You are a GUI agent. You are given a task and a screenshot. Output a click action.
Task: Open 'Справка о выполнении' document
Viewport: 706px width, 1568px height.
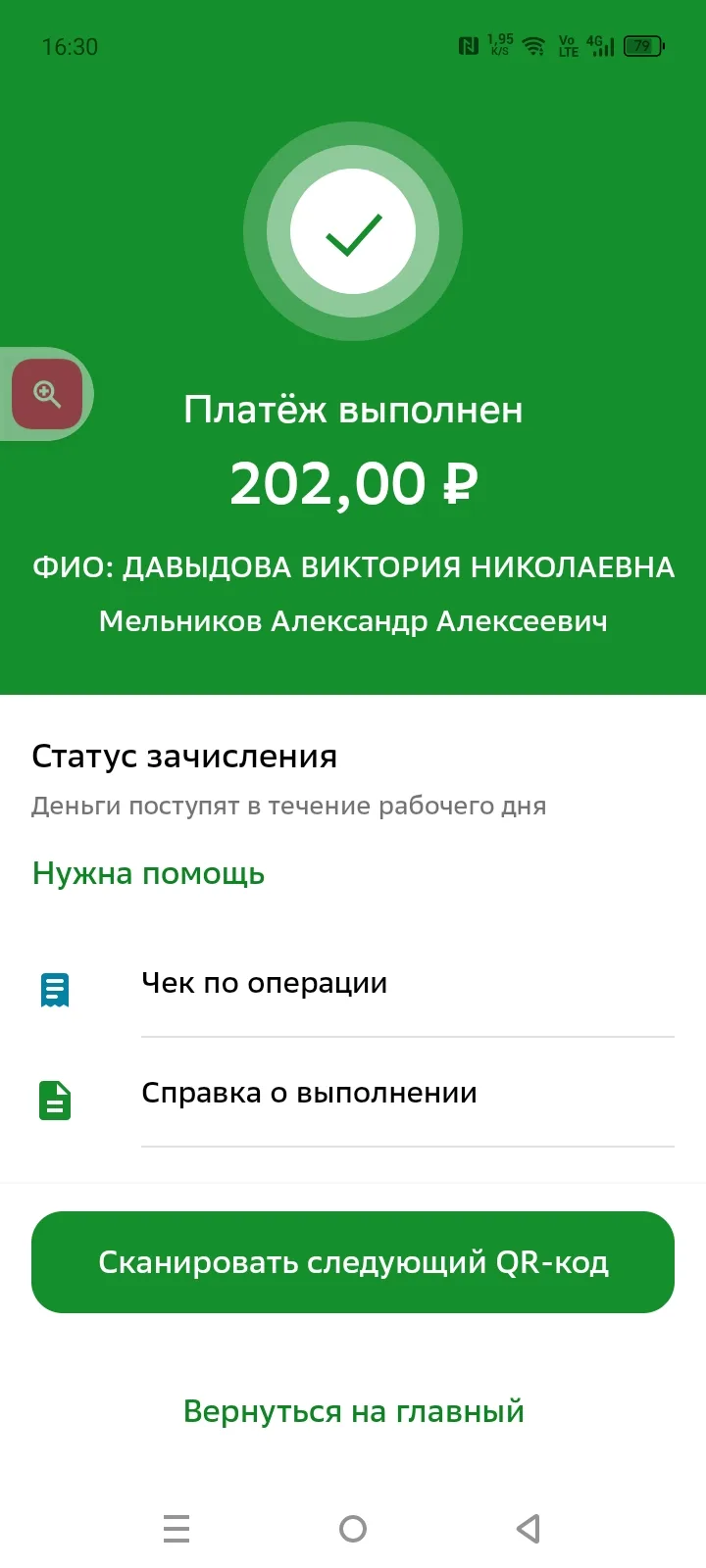click(309, 1093)
